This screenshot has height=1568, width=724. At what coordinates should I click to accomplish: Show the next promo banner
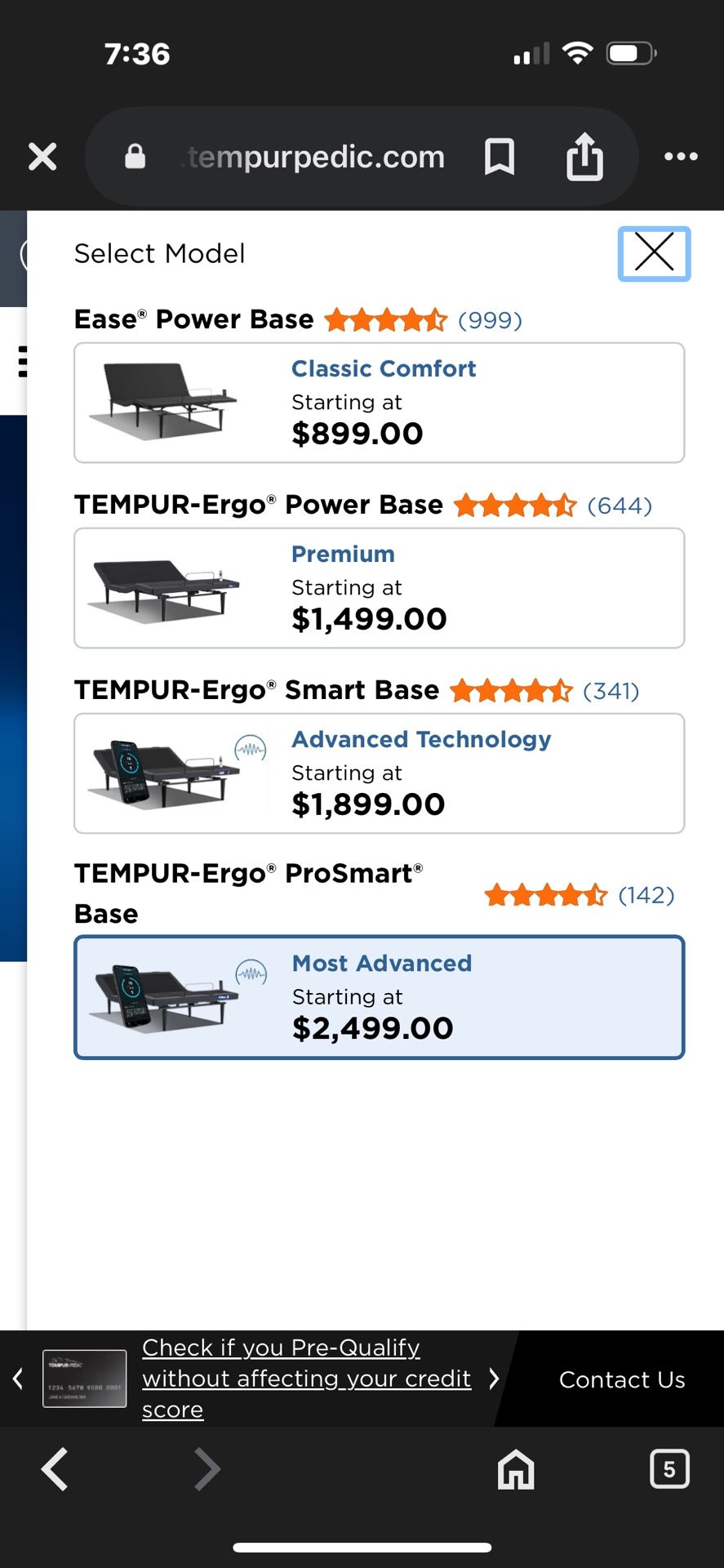pyautogui.click(x=493, y=1379)
